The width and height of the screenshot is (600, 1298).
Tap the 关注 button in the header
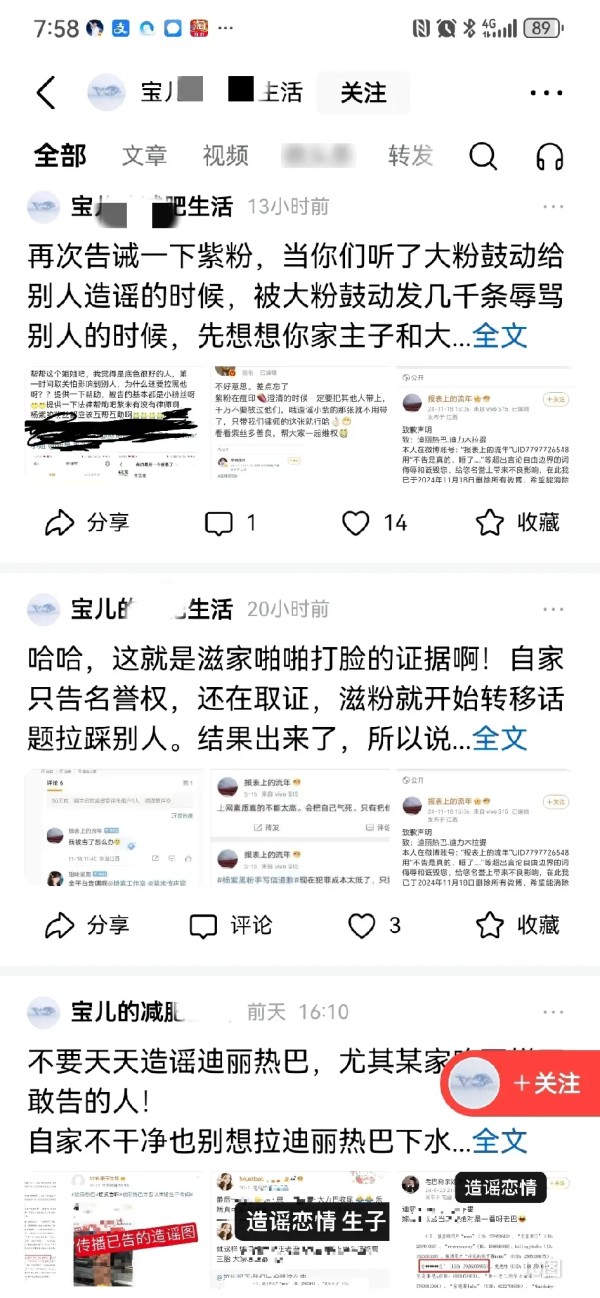[363, 93]
